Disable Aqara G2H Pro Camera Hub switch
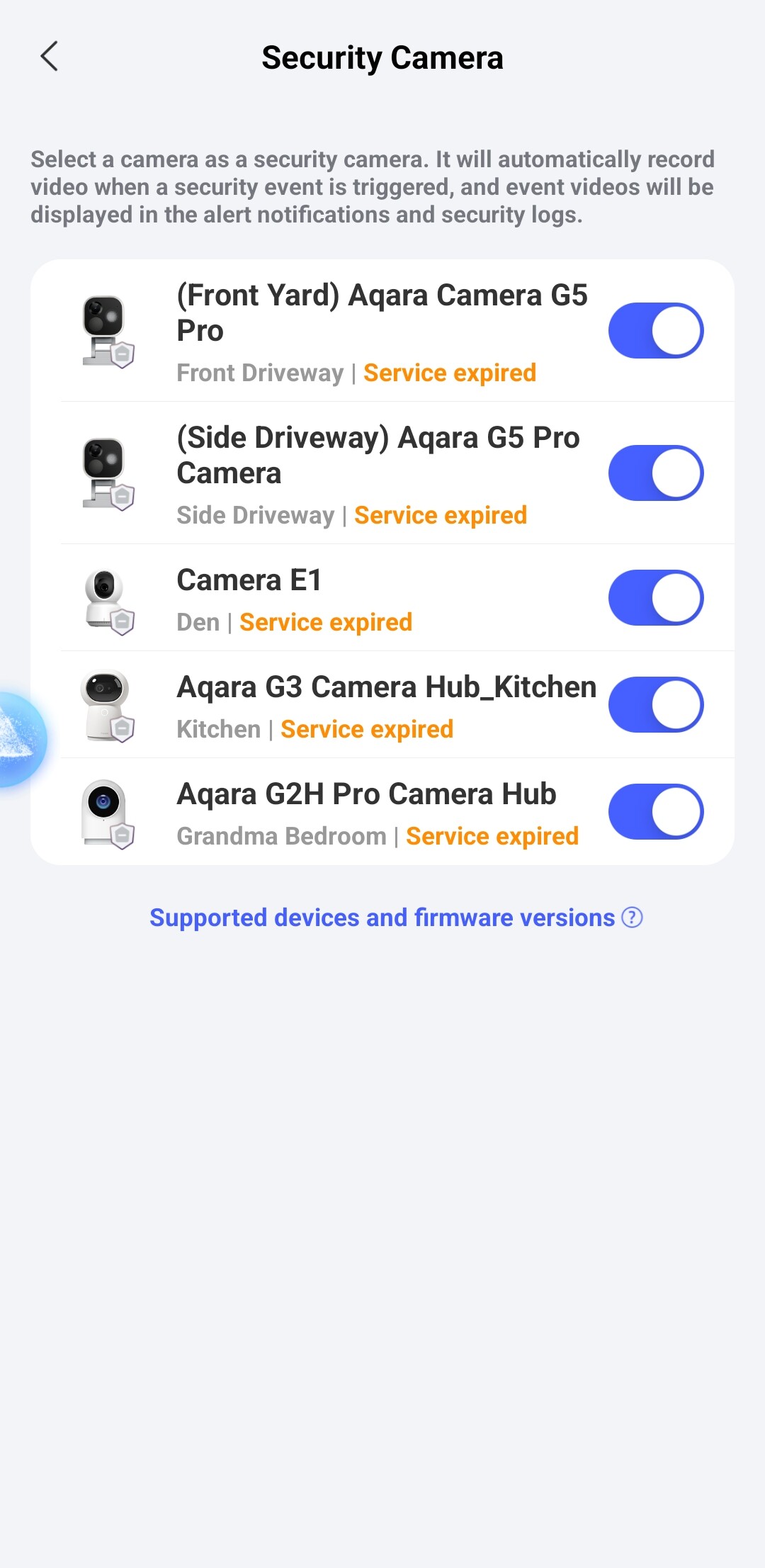Viewport: 765px width, 1568px height. click(x=655, y=812)
